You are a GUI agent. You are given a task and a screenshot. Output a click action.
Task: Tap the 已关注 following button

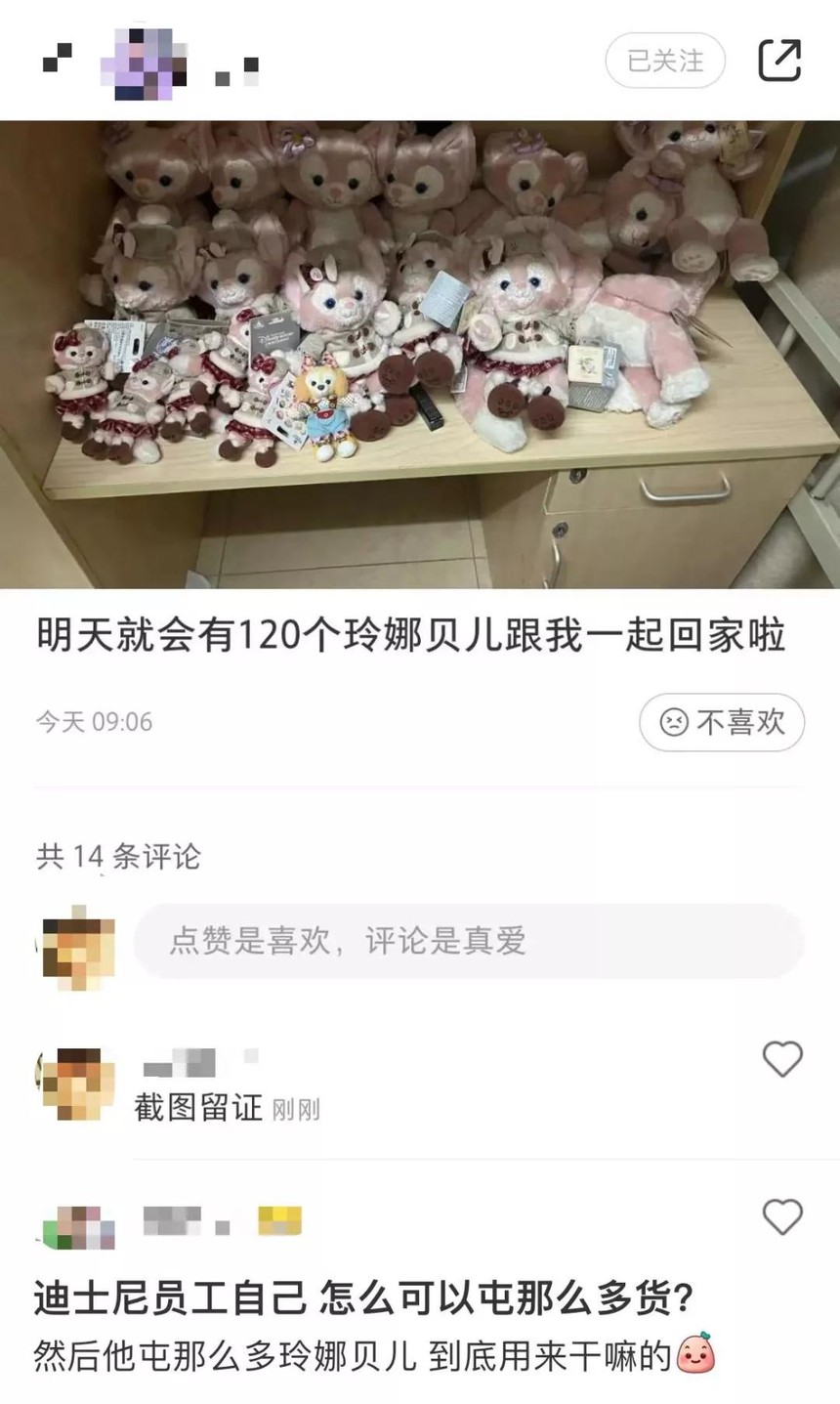click(x=665, y=61)
